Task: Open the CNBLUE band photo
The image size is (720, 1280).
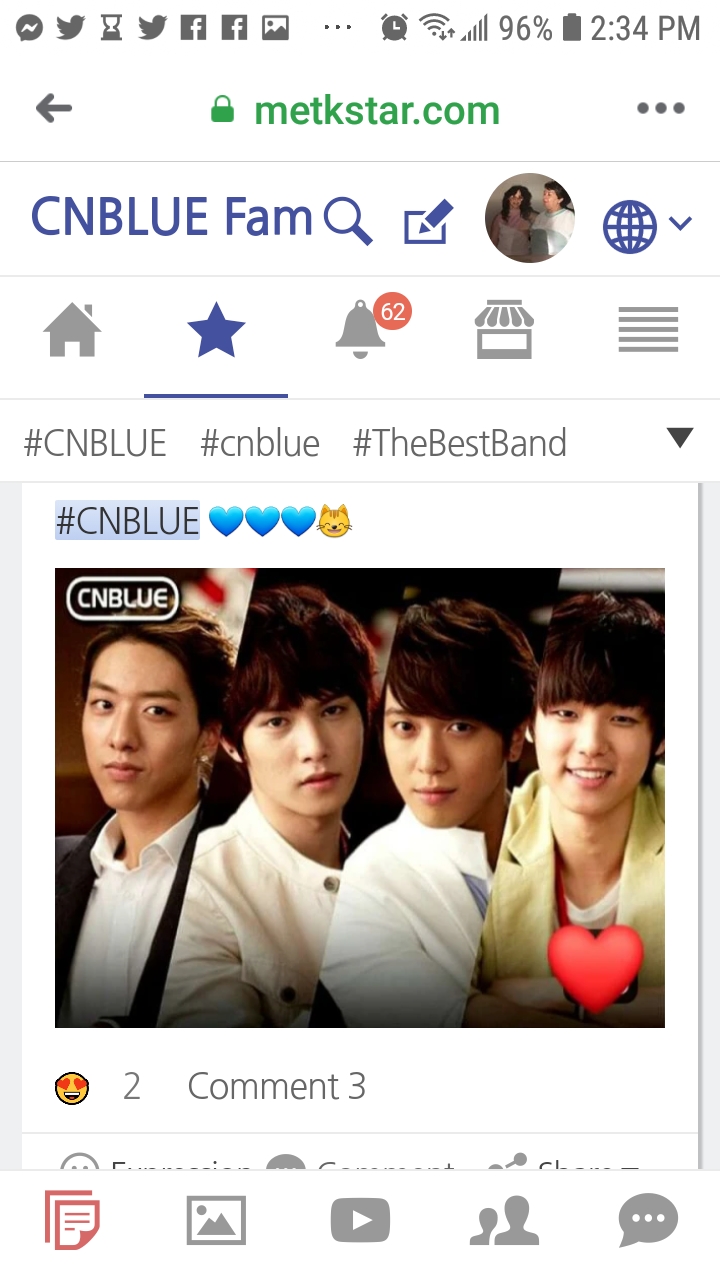Action: (x=360, y=797)
